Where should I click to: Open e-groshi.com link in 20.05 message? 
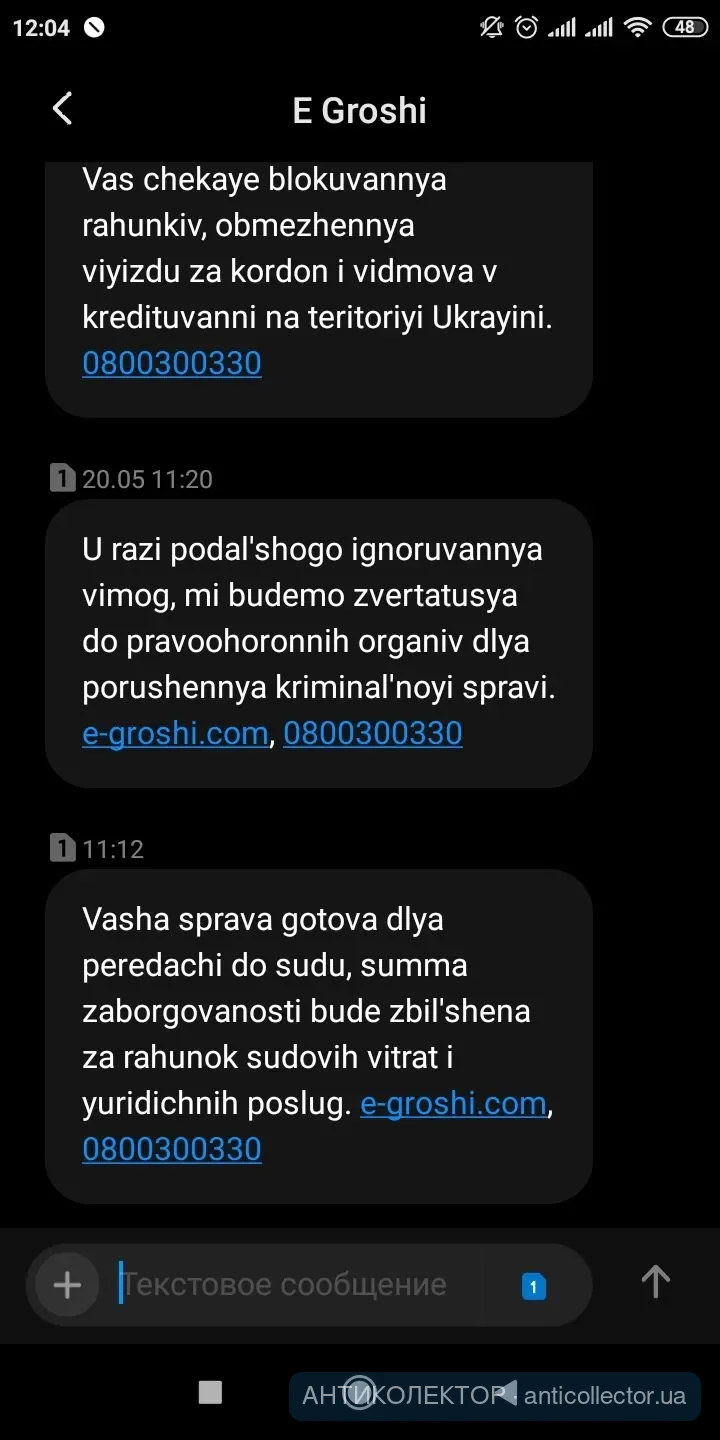(x=175, y=733)
